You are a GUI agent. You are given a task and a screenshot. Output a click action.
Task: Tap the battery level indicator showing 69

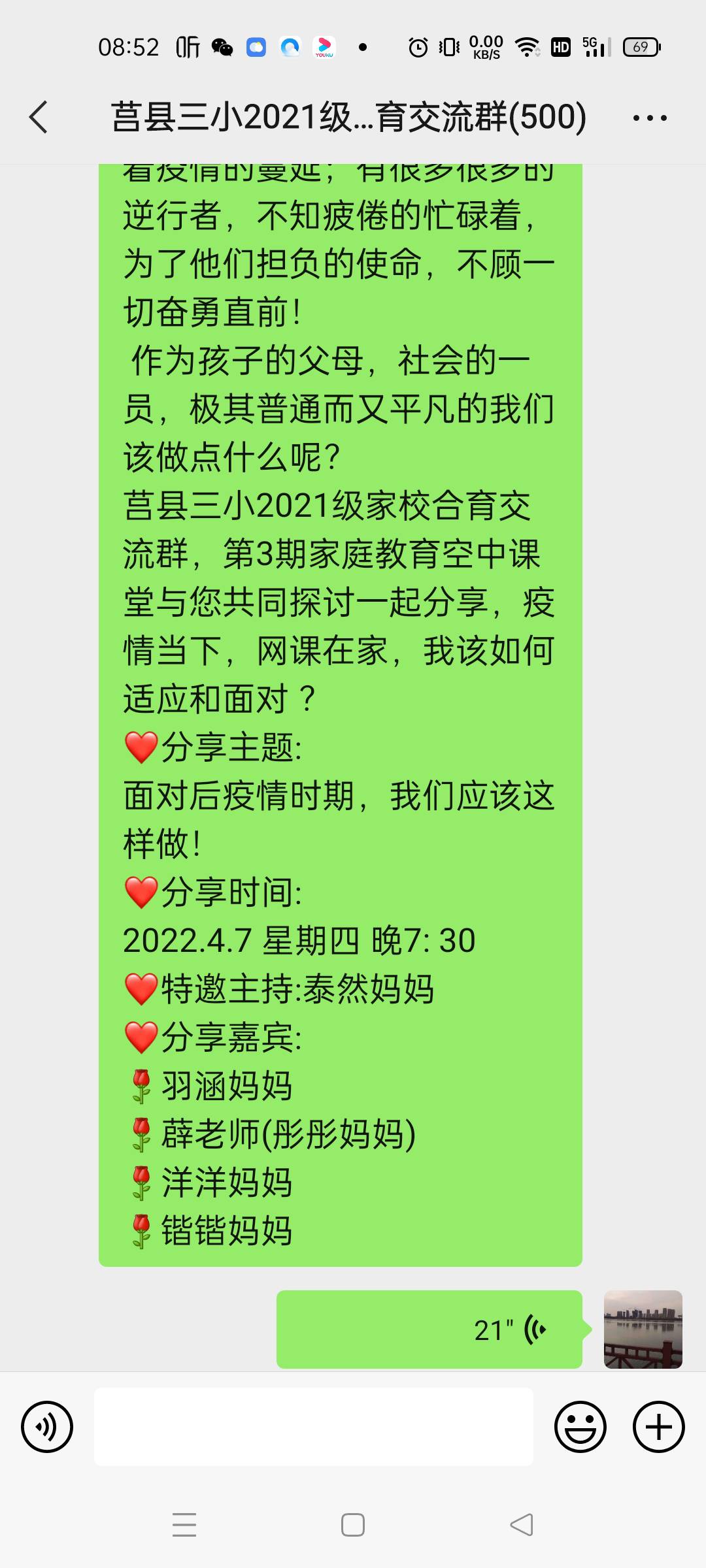pos(640,46)
